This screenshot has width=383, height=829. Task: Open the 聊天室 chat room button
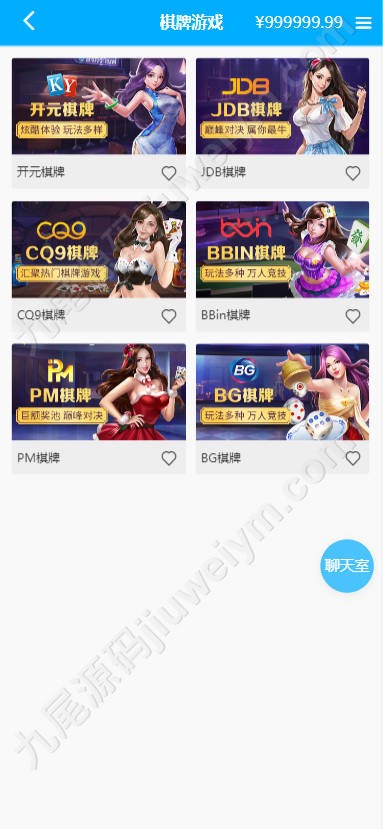click(347, 566)
